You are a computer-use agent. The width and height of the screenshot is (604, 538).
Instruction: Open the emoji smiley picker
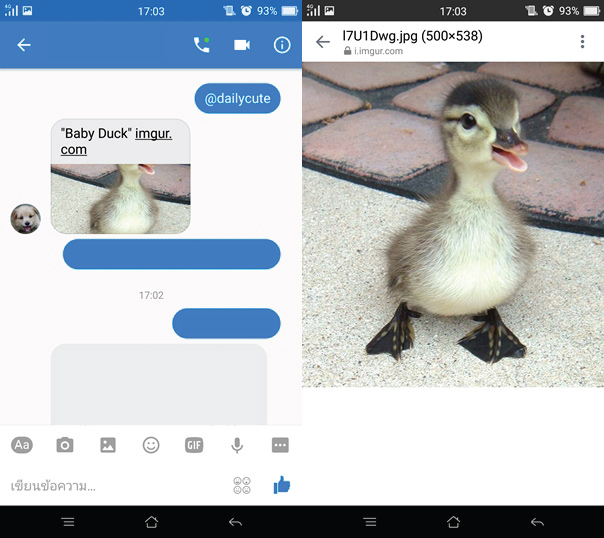(x=151, y=445)
